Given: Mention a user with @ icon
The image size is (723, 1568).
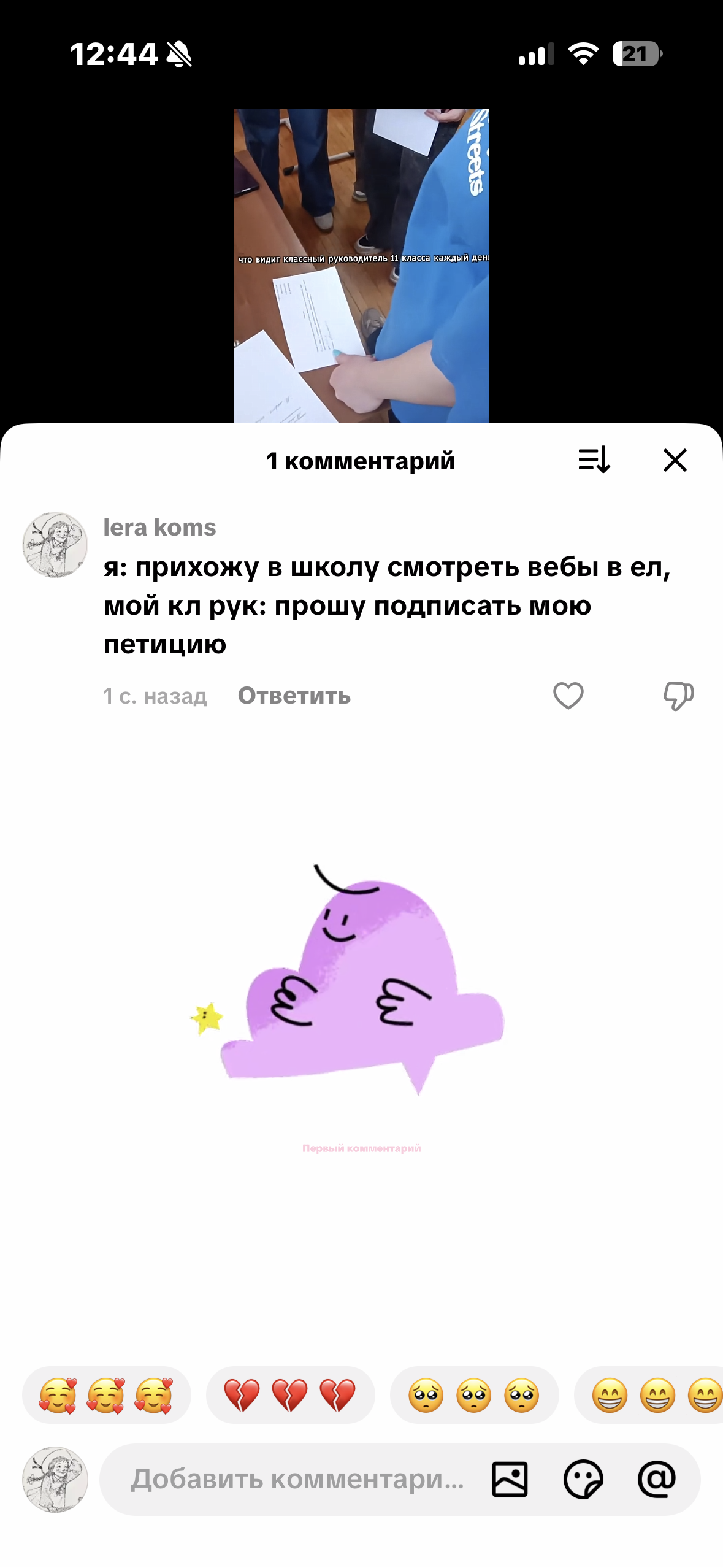Looking at the screenshot, I should click(657, 1479).
